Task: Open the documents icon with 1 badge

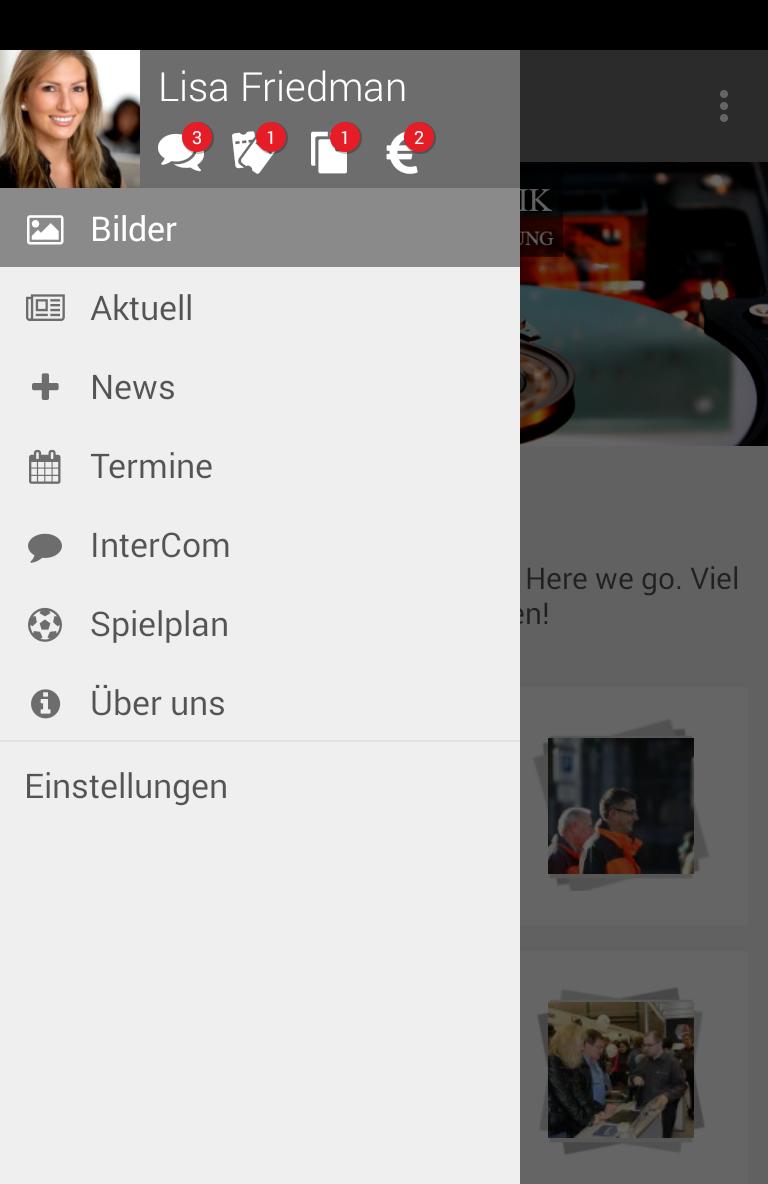Action: [x=329, y=153]
